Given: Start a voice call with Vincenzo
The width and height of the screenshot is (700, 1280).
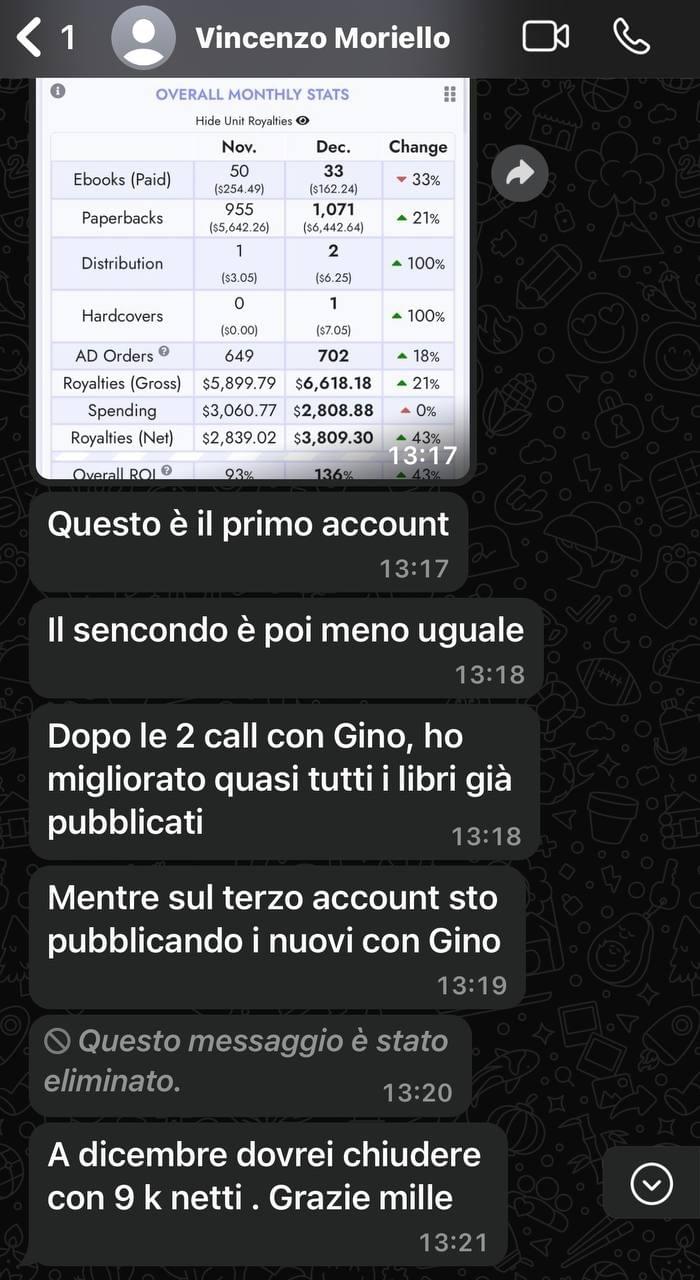Looking at the screenshot, I should coord(631,38).
